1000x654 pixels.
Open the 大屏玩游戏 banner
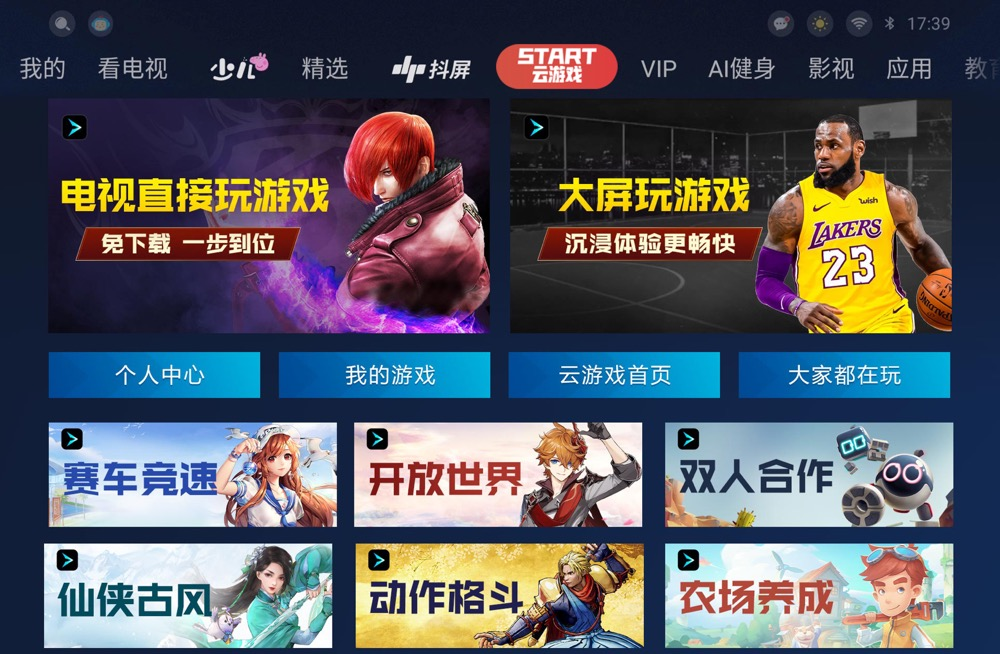tap(730, 216)
